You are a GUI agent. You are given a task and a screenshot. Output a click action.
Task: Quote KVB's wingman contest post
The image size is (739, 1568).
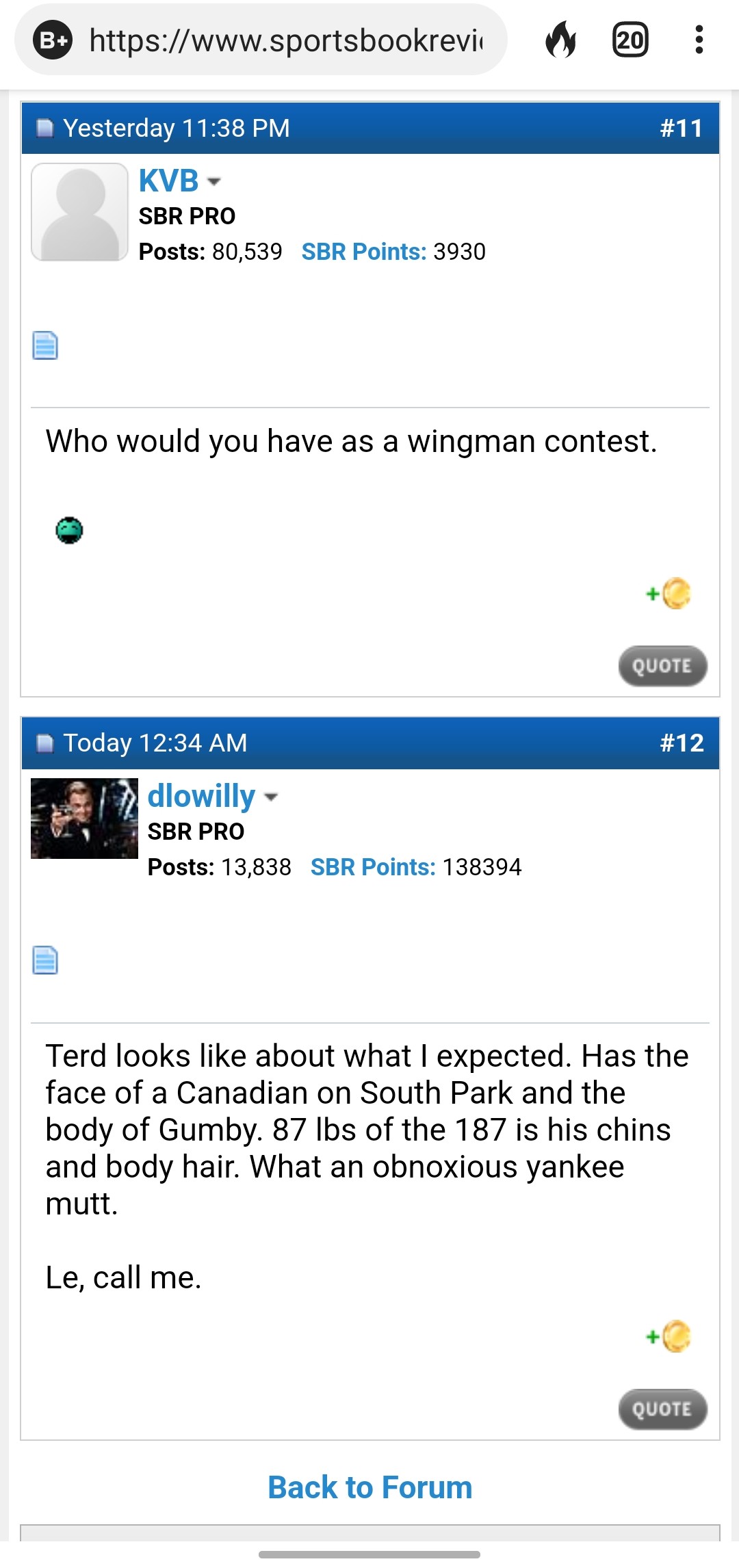pos(662,665)
